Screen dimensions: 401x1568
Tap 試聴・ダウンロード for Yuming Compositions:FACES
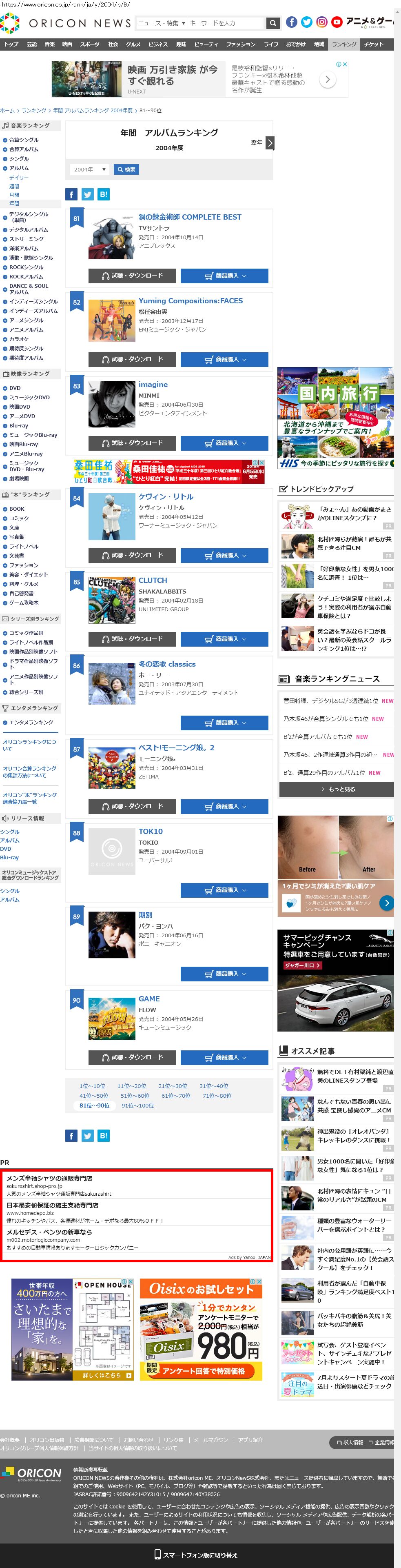pos(132,359)
